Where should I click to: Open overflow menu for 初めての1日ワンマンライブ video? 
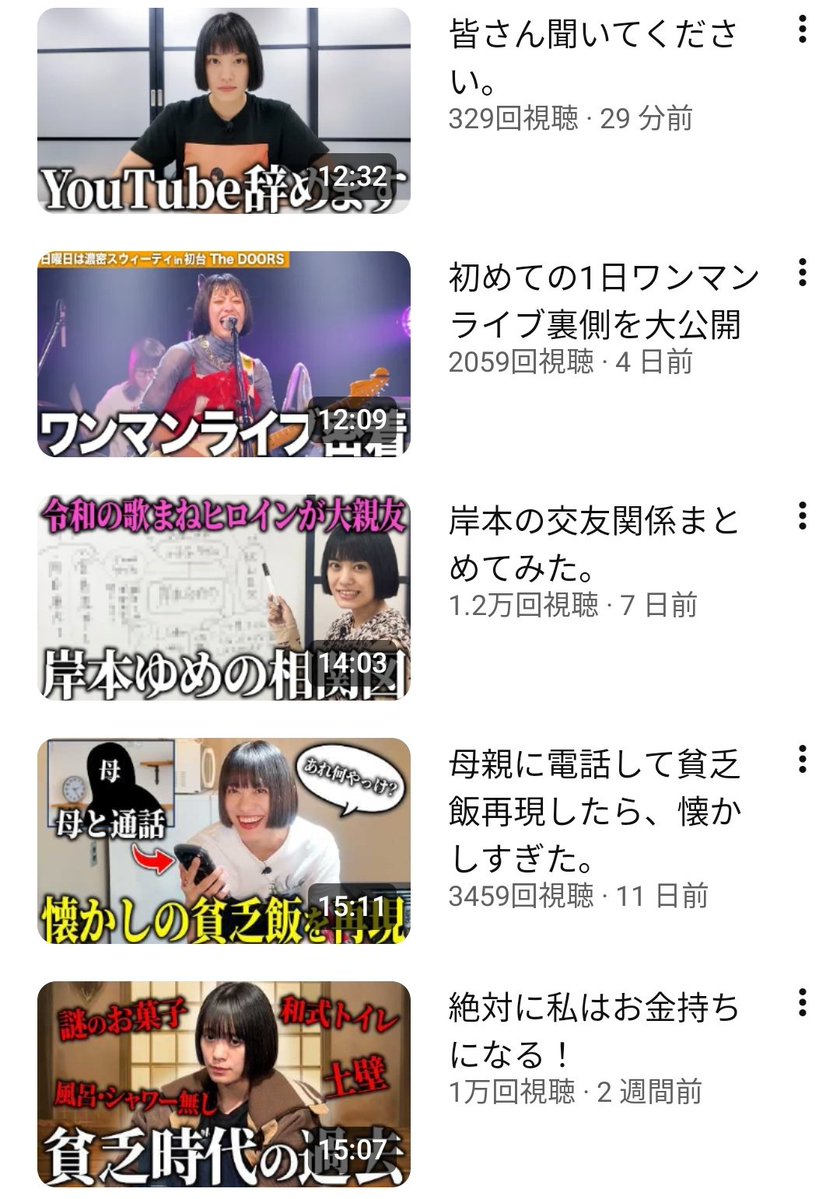tap(802, 273)
